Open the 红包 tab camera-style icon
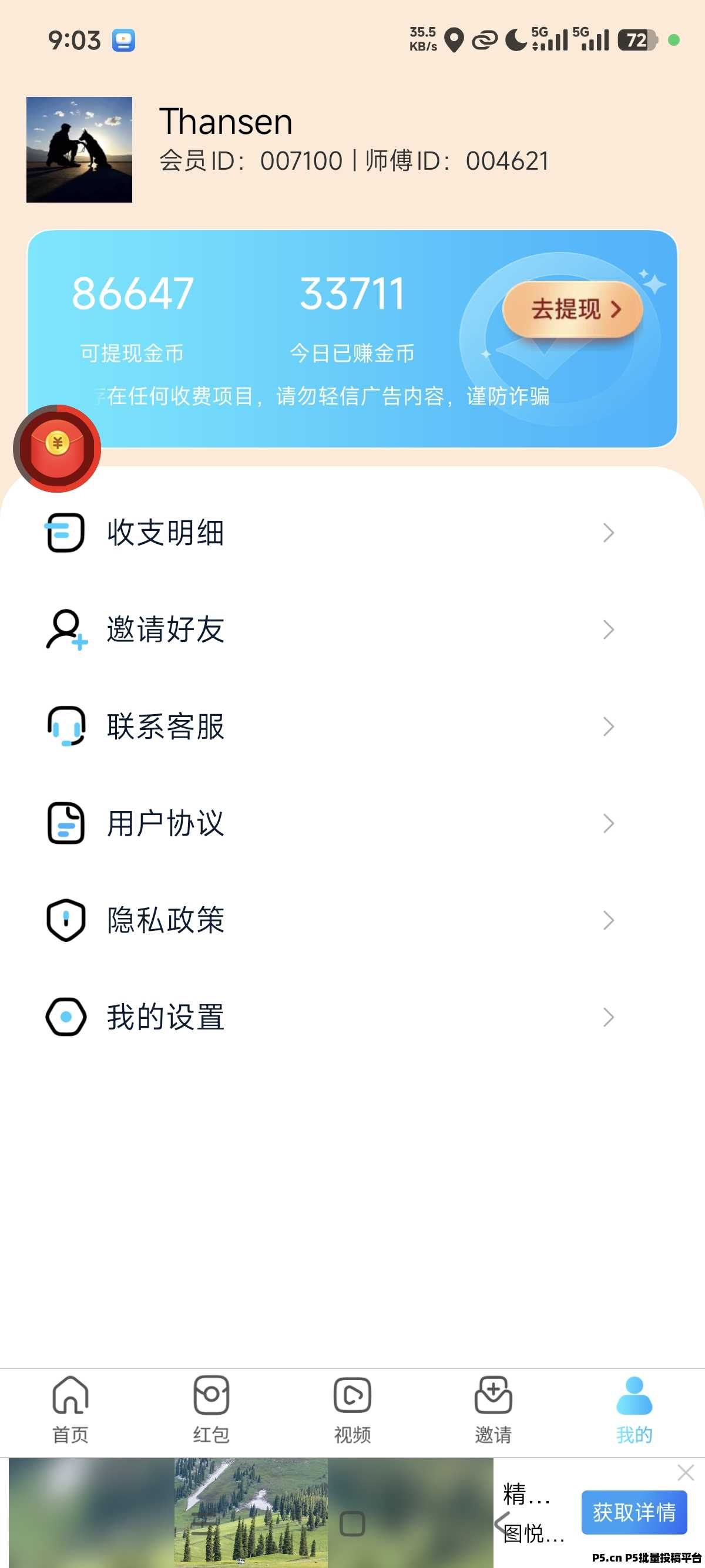 pos(210,1395)
